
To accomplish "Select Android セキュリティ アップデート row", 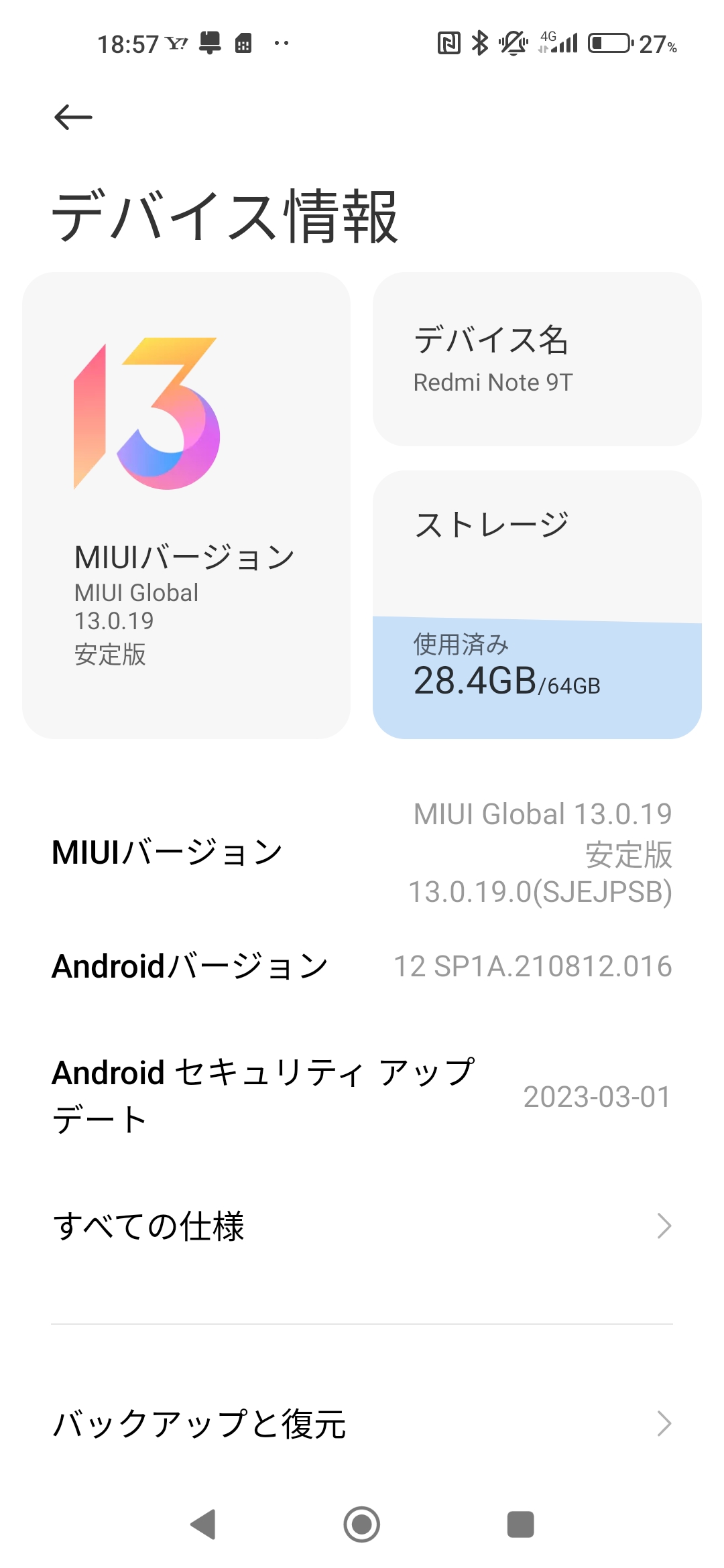I will (362, 1096).
